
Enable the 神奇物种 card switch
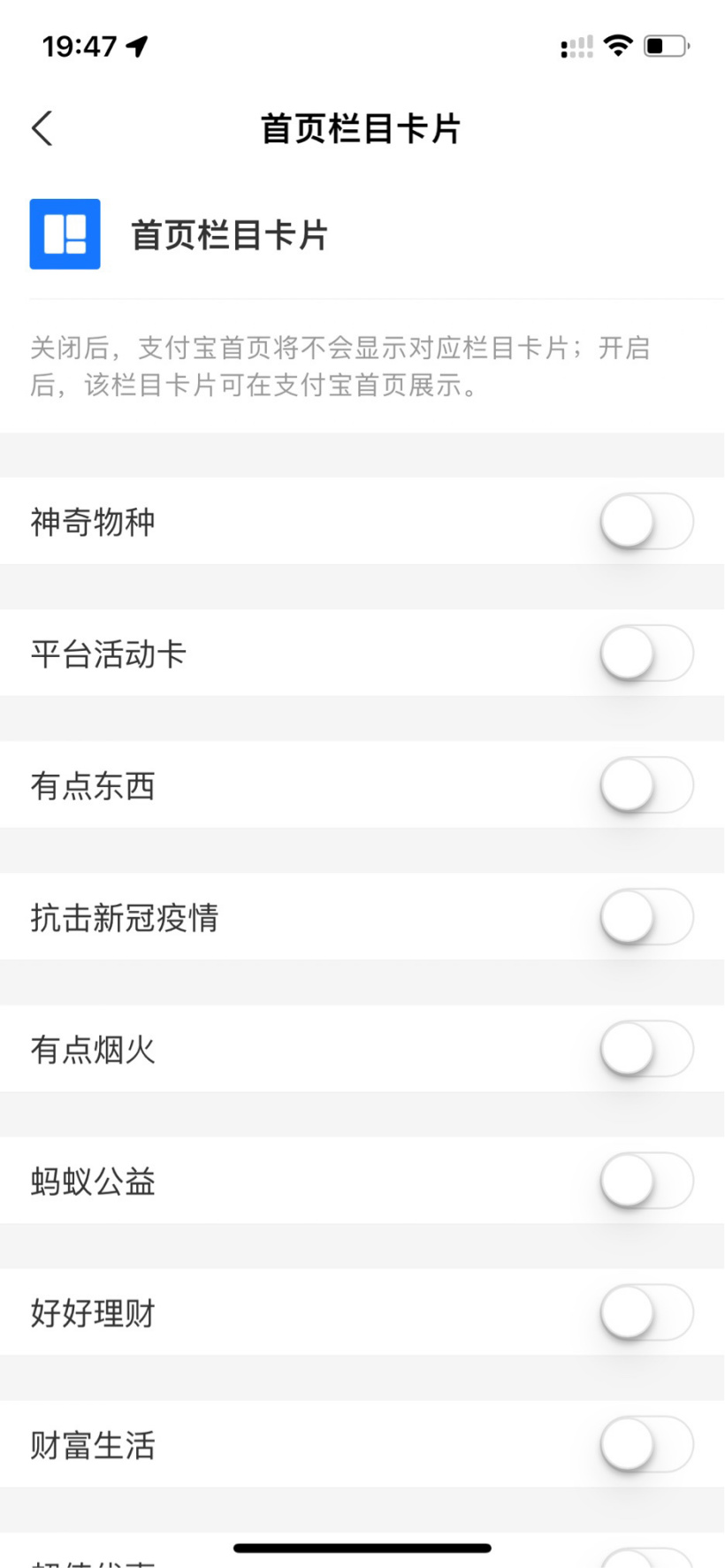646,521
